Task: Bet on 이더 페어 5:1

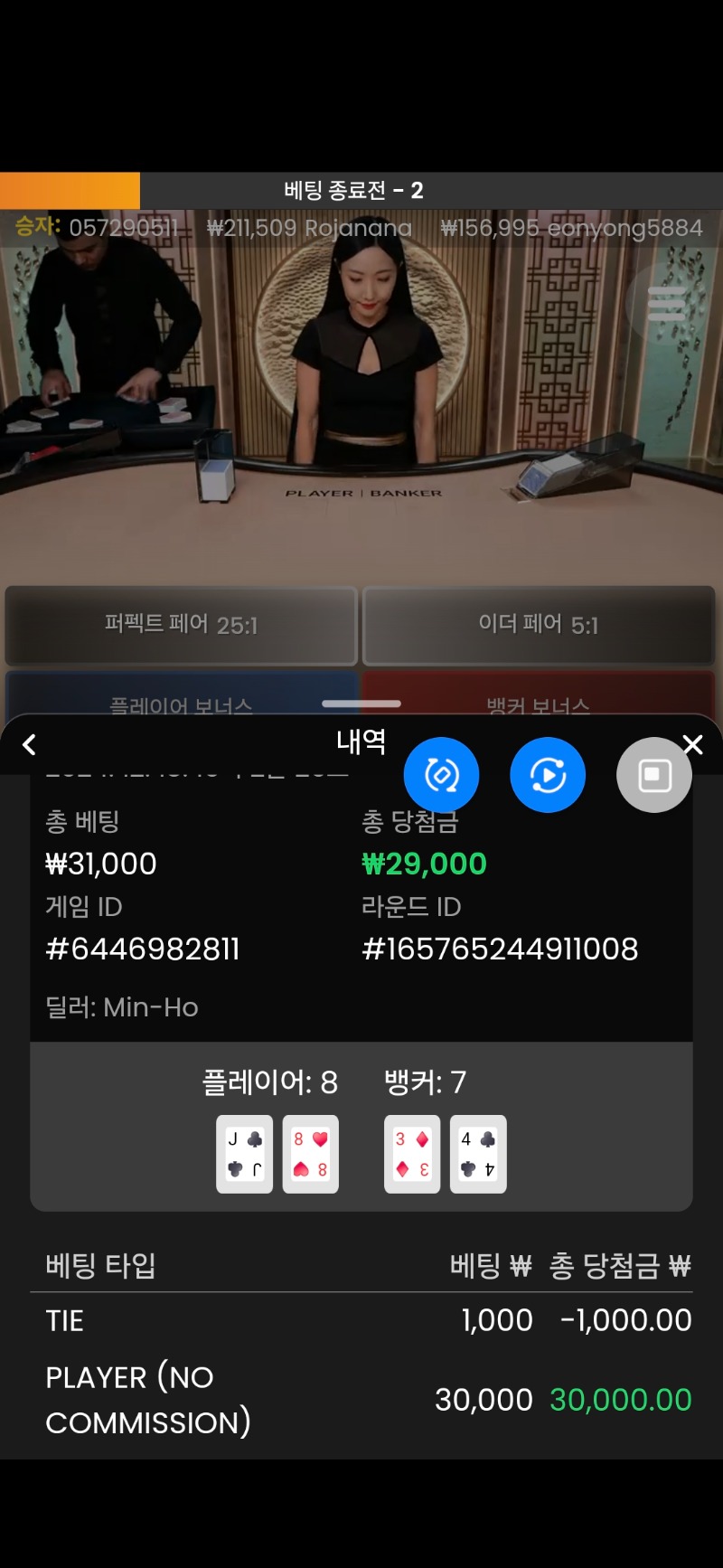Action: (x=539, y=625)
